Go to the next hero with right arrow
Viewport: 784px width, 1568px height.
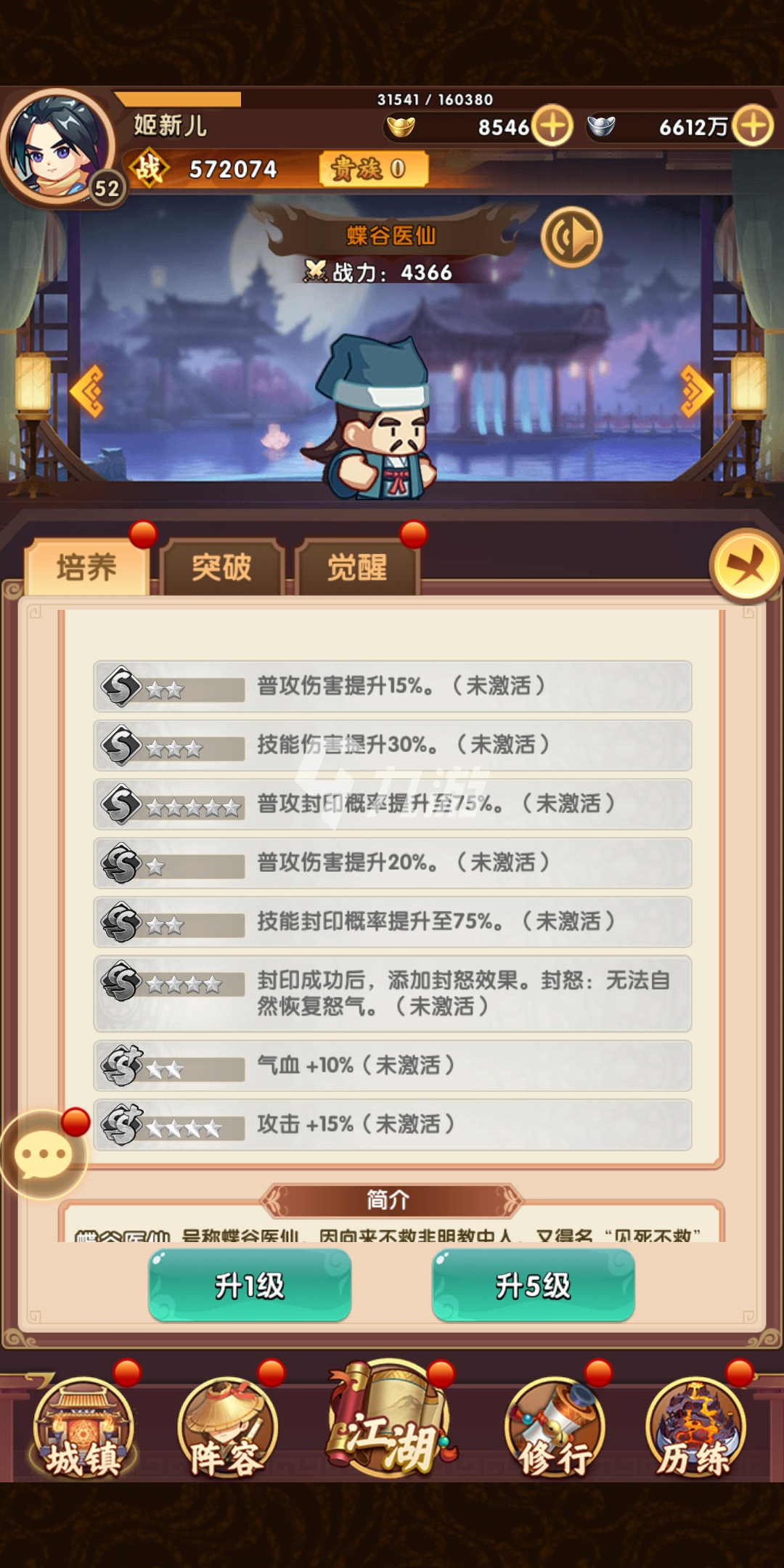[x=696, y=391]
